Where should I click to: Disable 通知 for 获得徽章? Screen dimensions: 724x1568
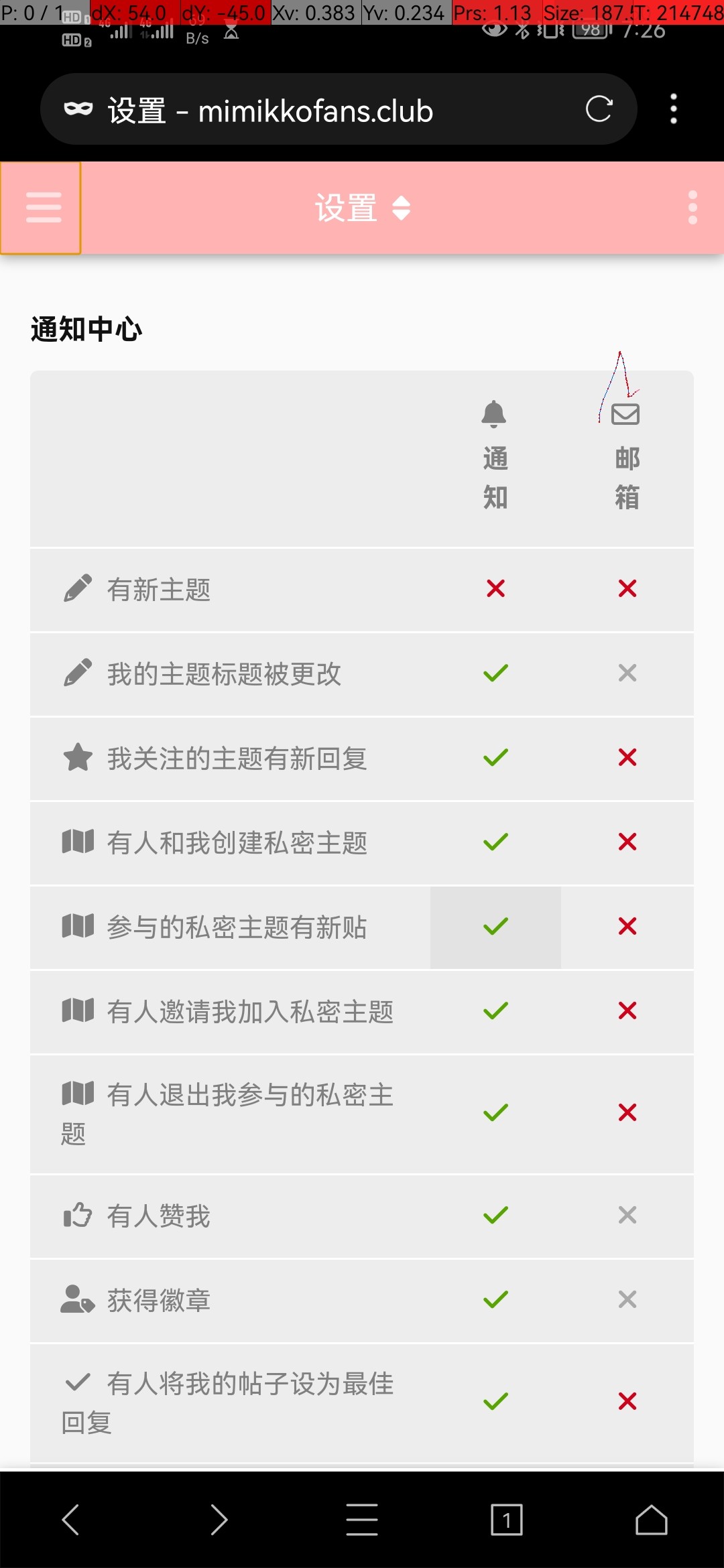(x=495, y=1299)
